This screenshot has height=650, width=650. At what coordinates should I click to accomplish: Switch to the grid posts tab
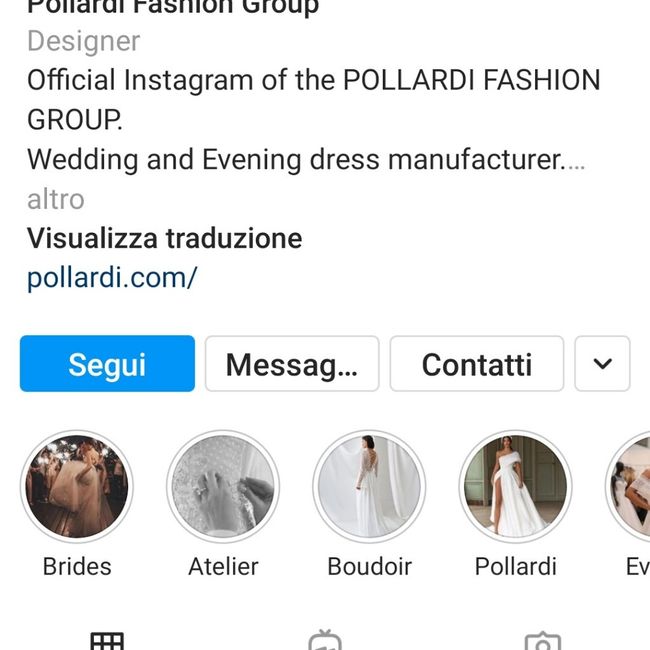click(x=107, y=641)
